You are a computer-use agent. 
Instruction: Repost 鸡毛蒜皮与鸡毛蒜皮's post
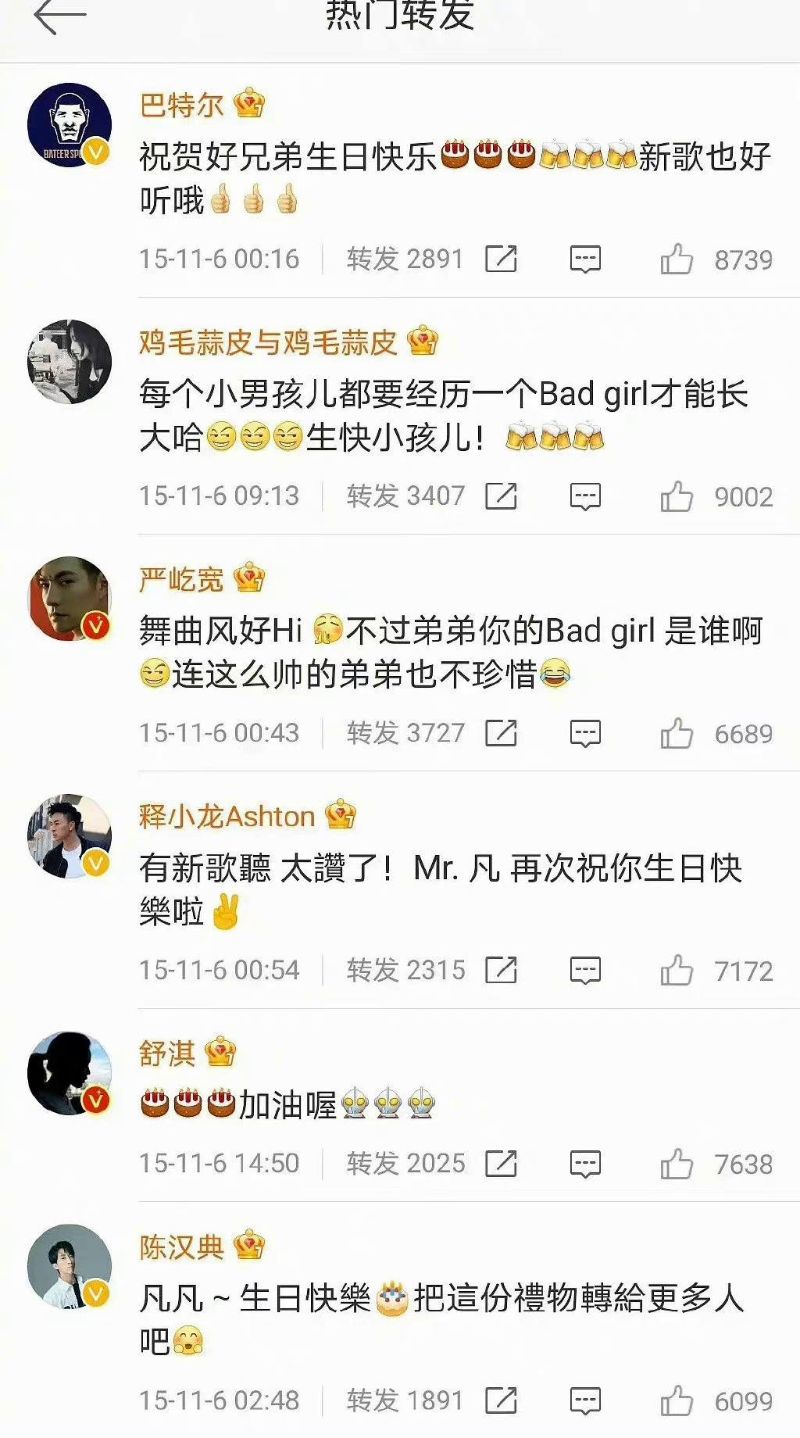point(501,496)
